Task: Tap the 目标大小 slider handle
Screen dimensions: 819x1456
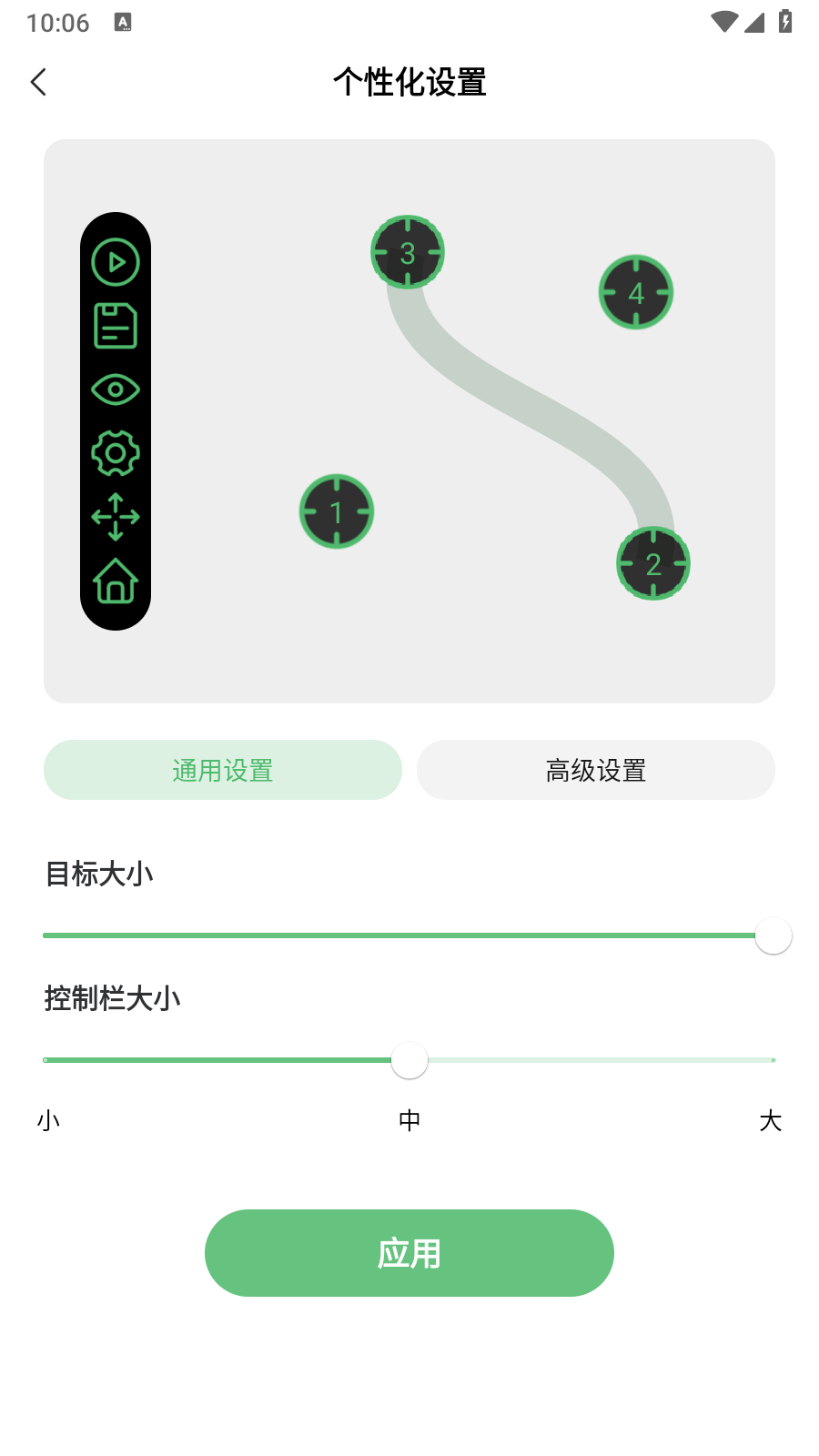Action: tap(773, 935)
